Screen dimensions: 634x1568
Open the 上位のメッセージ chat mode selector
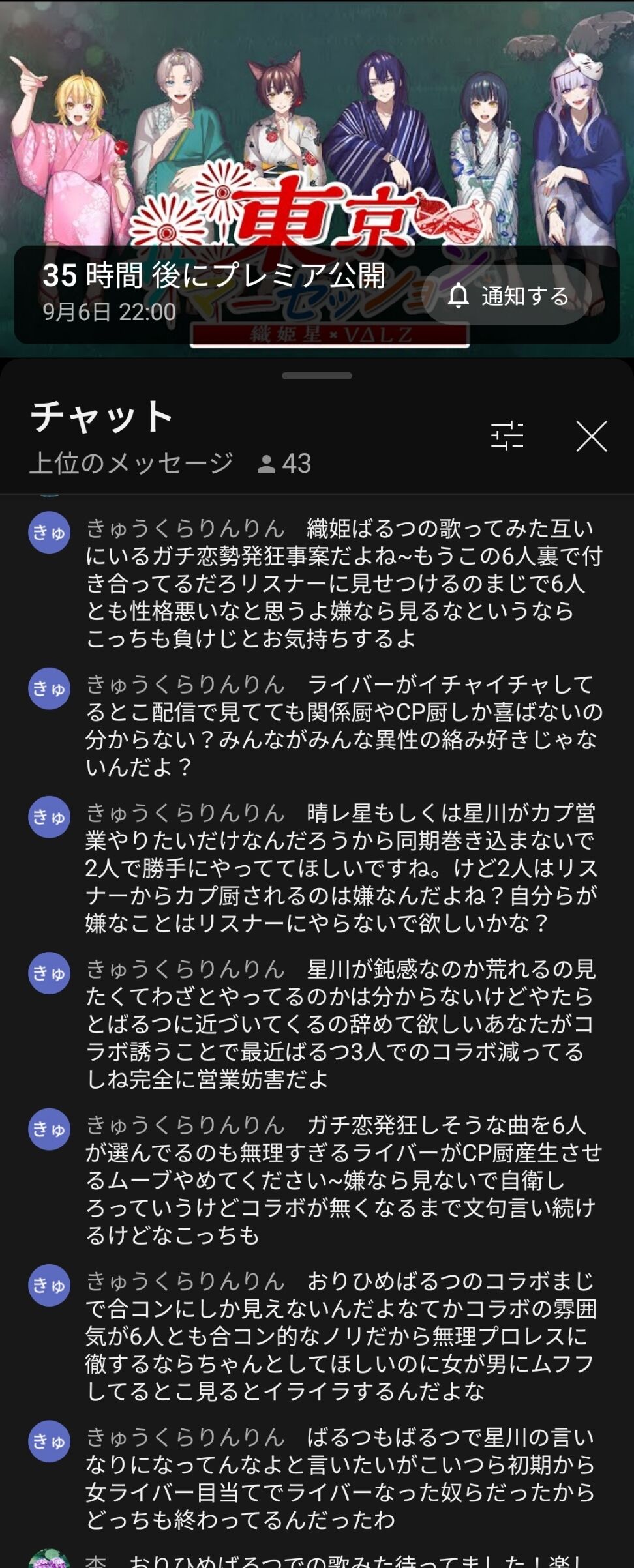131,464
